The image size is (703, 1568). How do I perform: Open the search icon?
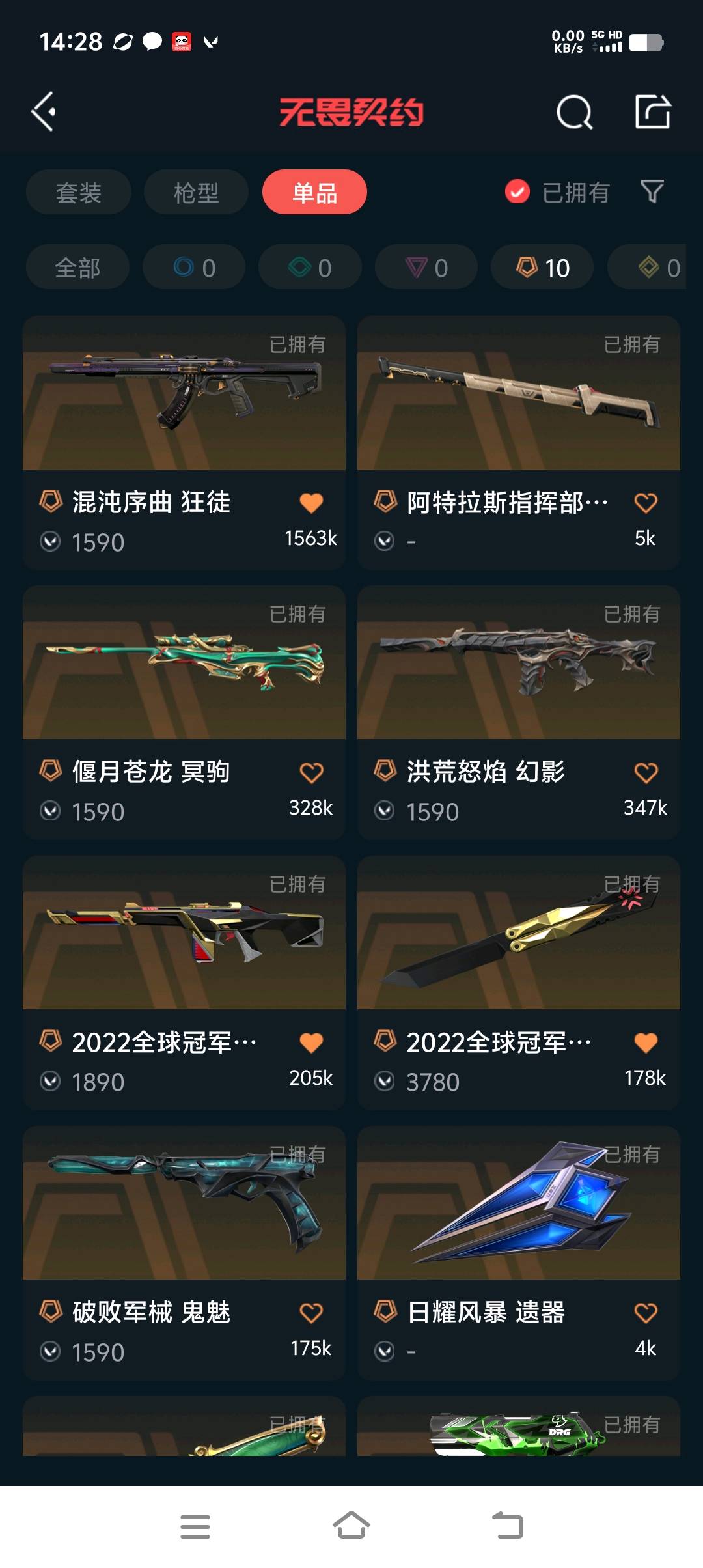point(574,113)
